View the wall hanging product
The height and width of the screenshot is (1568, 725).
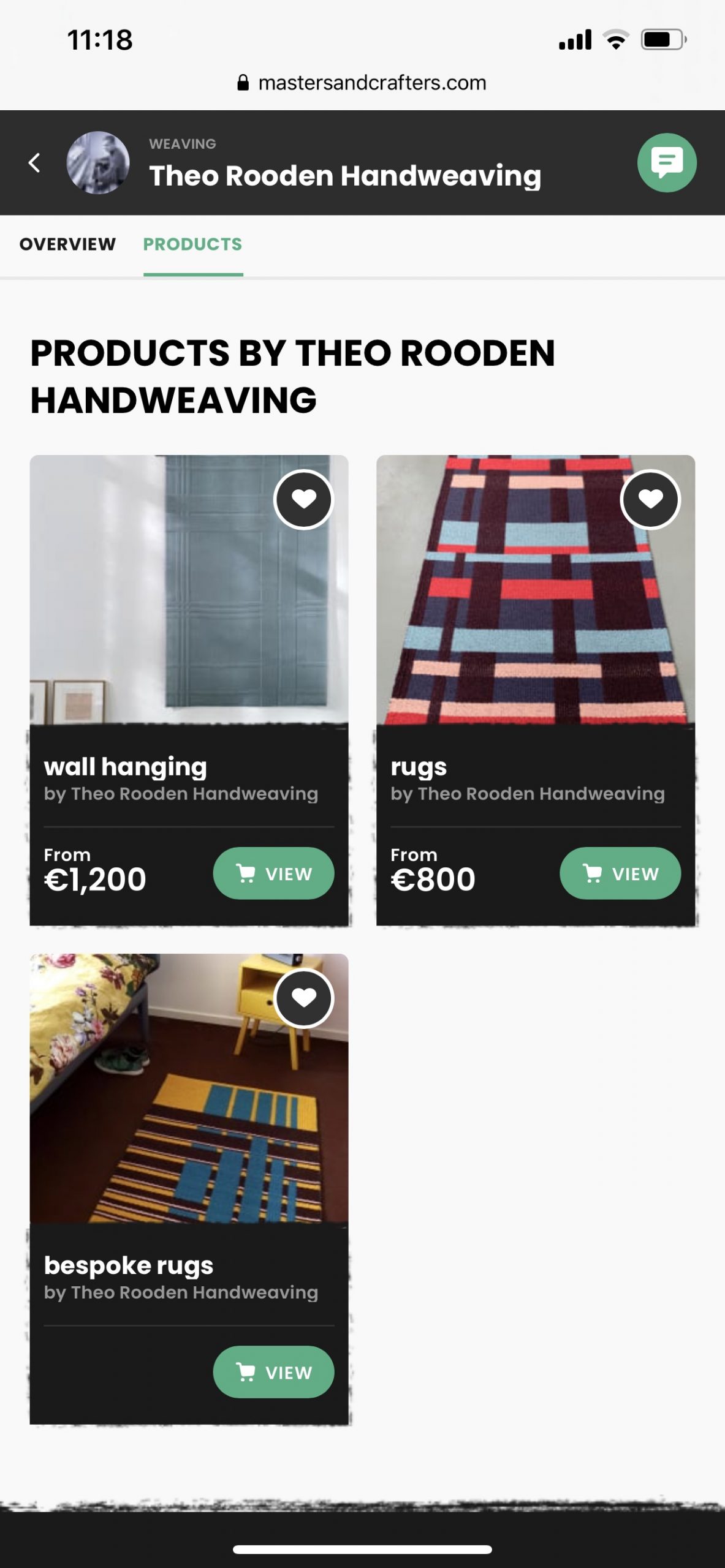pos(273,873)
